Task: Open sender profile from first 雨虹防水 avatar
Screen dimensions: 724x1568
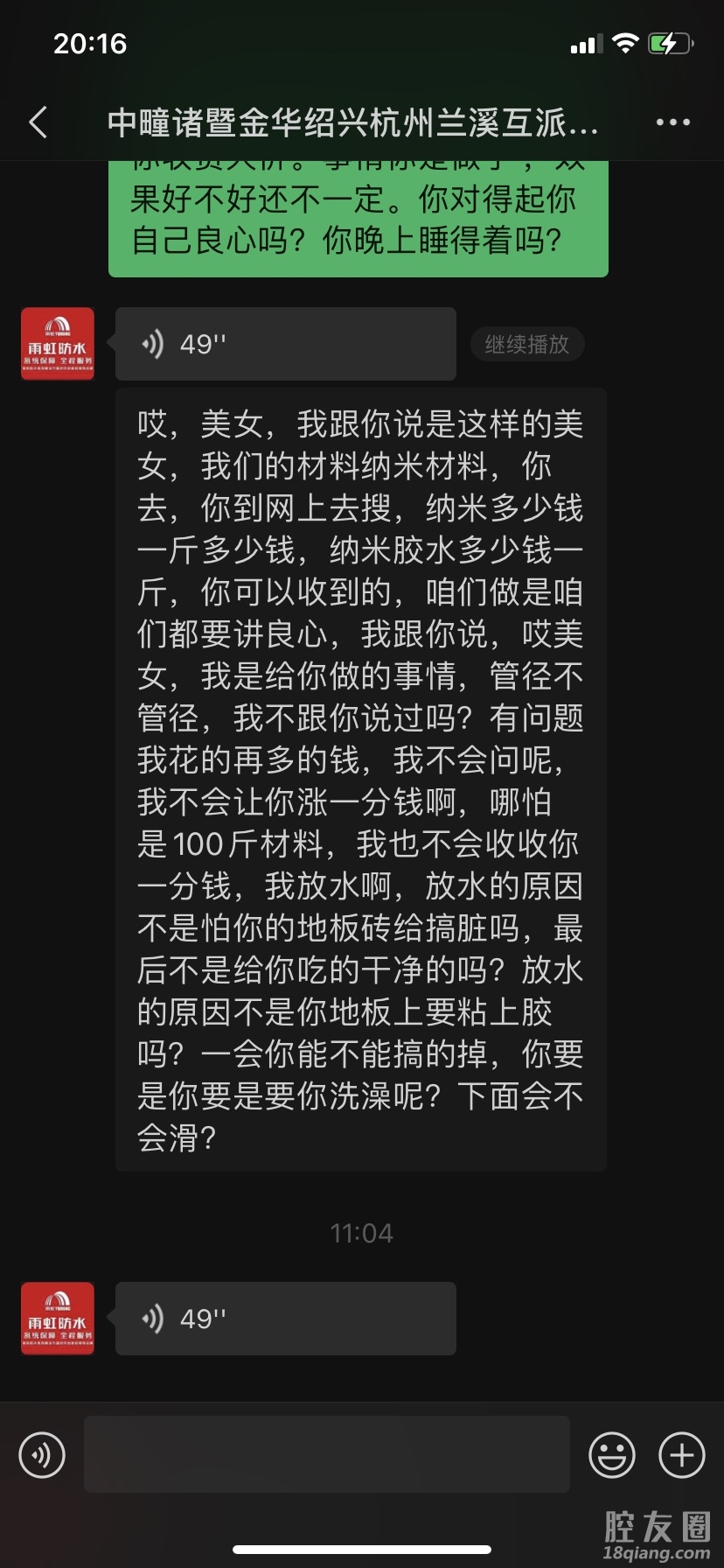Action: (58, 344)
